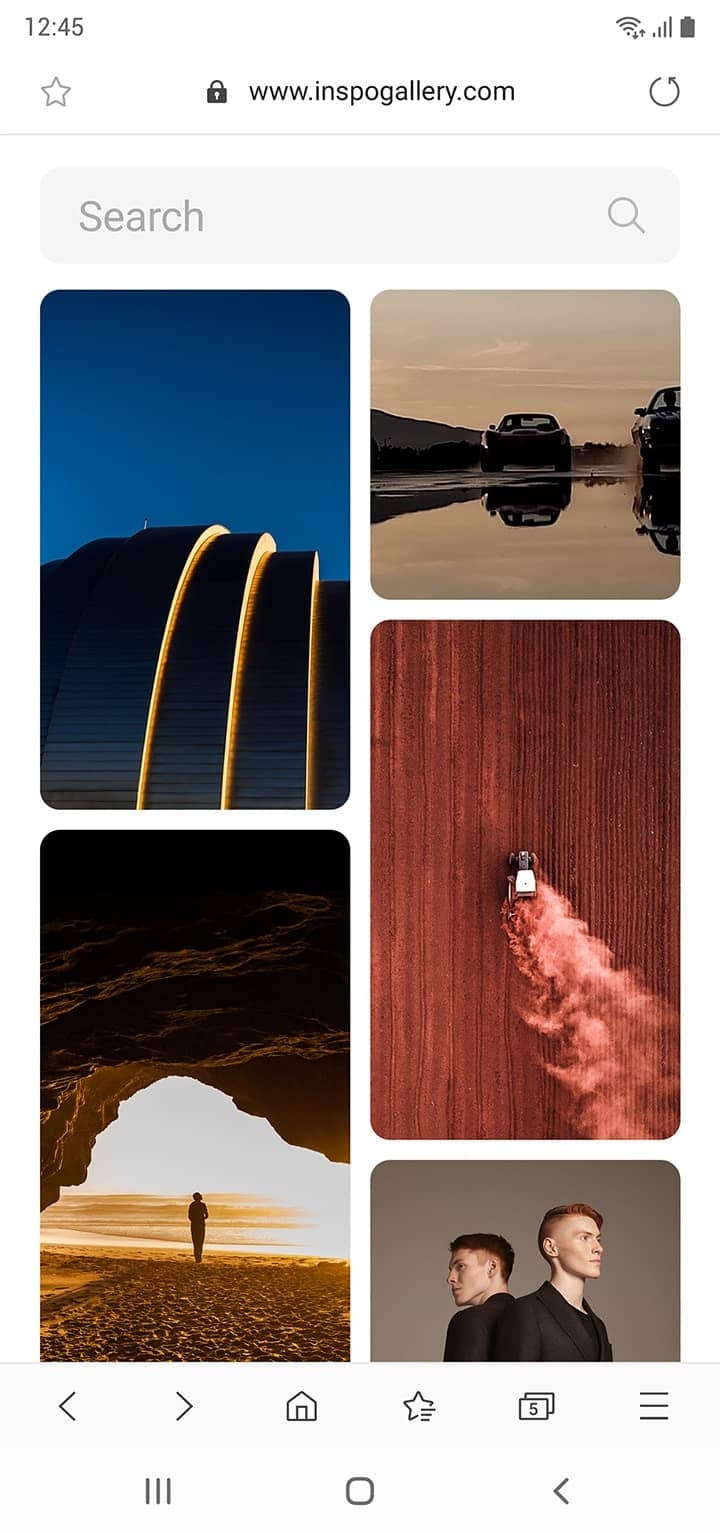
Task: View the red field tractor aerial photo
Action: 525,879
